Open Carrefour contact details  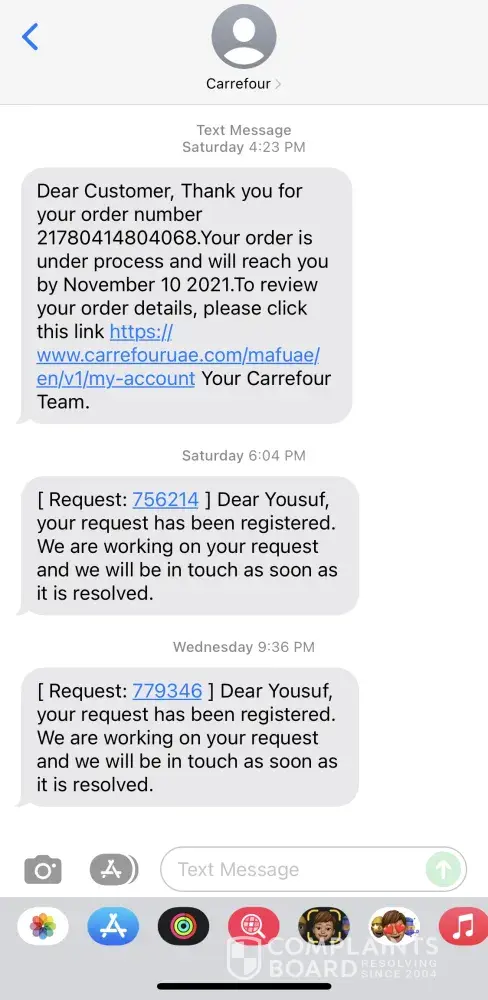tap(244, 48)
